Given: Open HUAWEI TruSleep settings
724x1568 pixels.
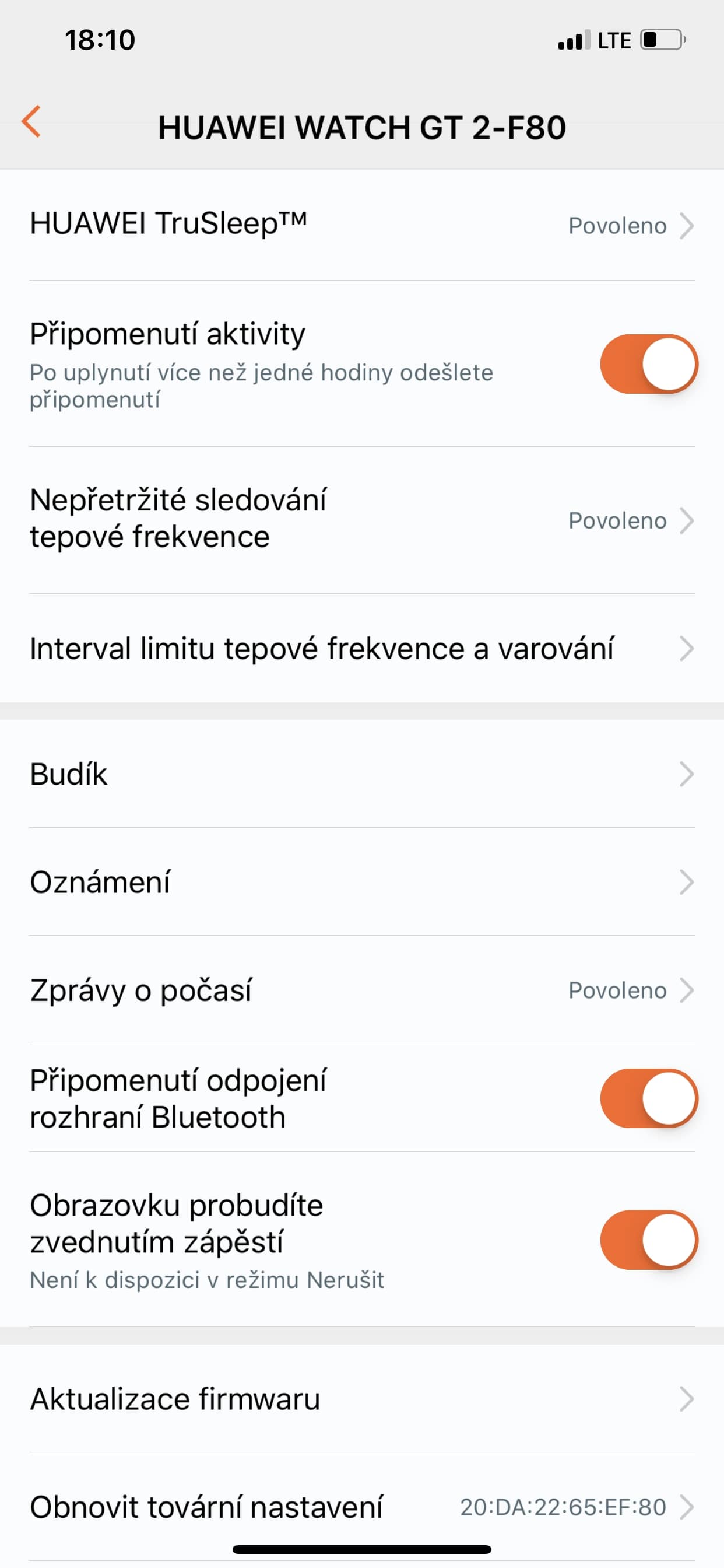Looking at the screenshot, I should click(x=362, y=225).
